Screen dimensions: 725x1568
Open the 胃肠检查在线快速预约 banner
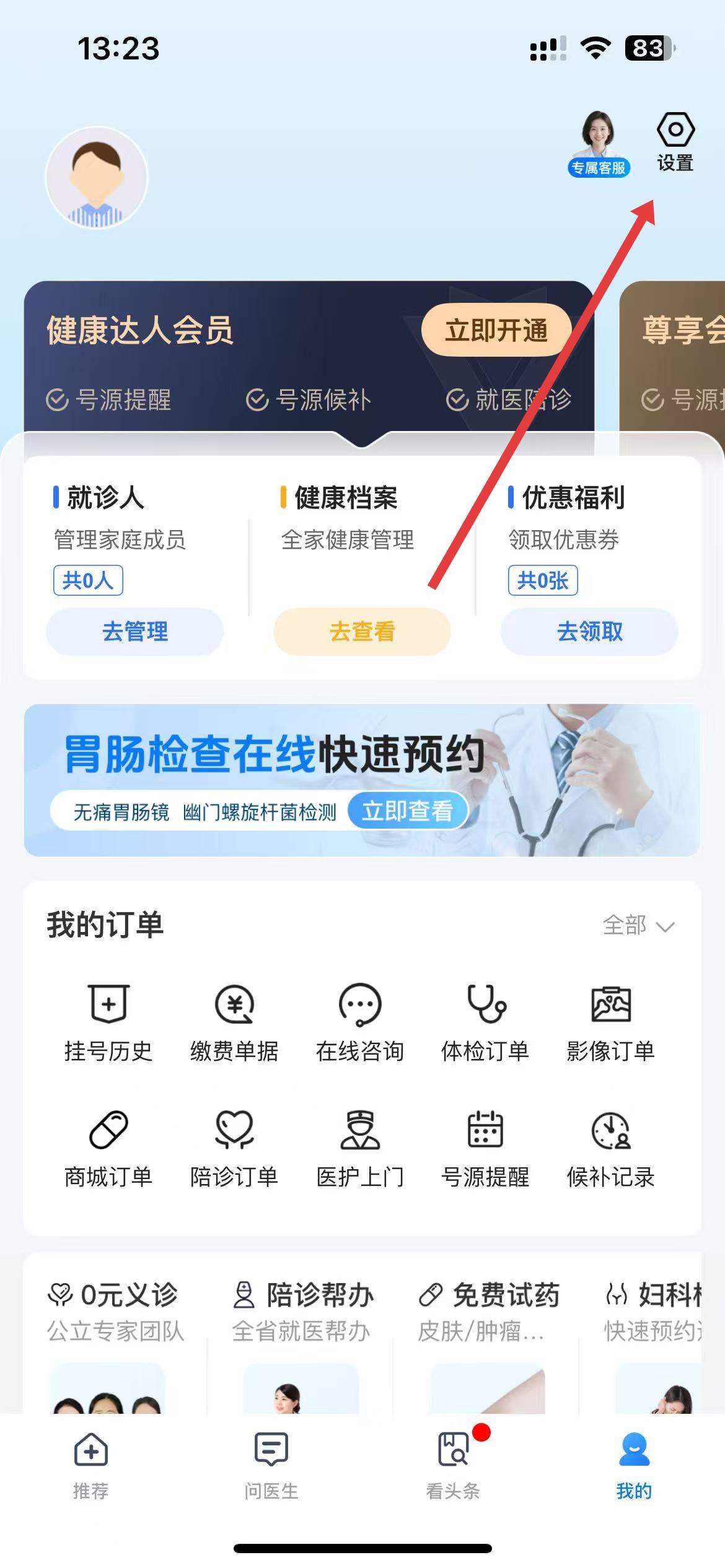coord(362,780)
